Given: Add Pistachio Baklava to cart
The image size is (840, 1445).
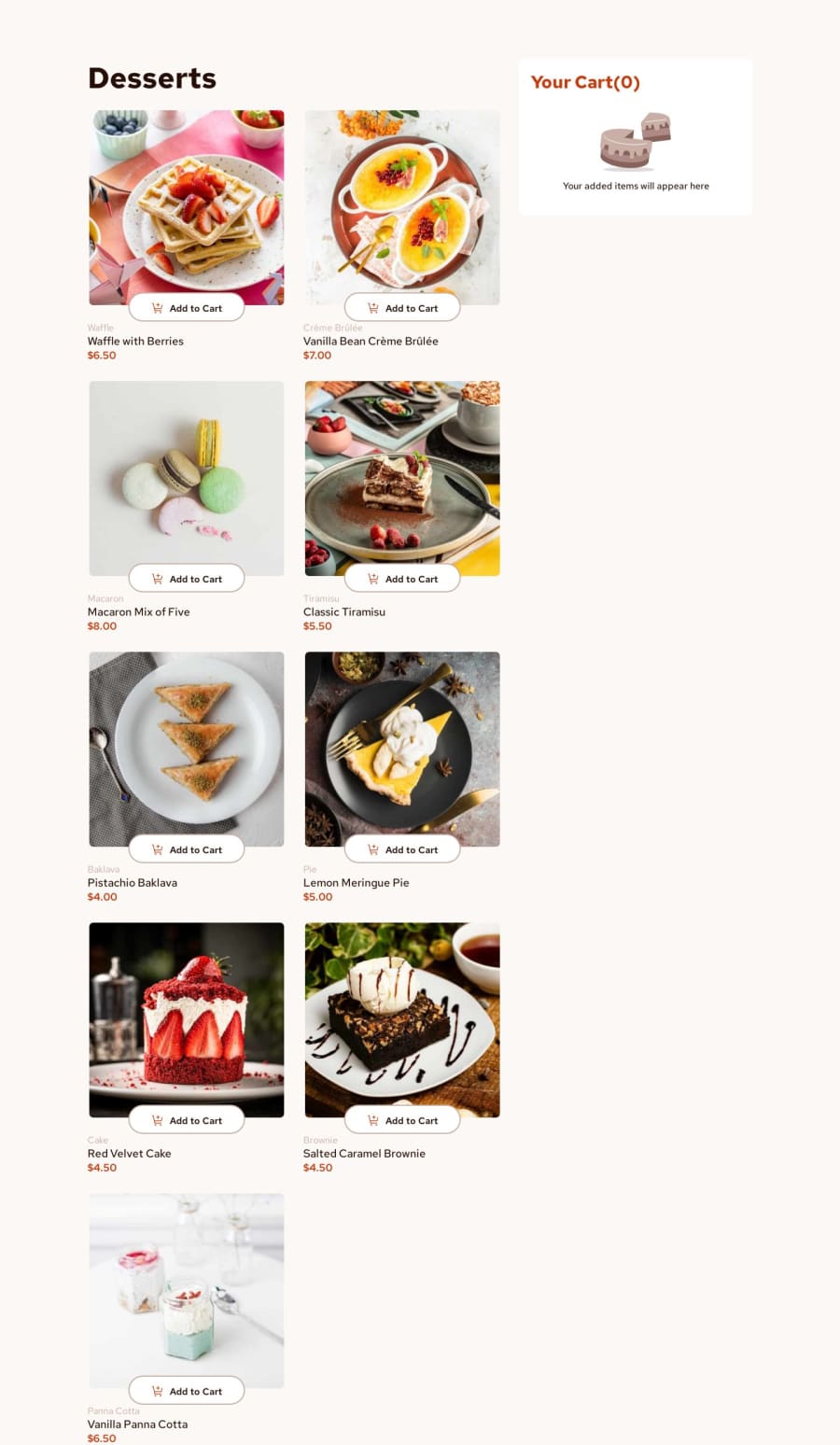Looking at the screenshot, I should tap(187, 849).
